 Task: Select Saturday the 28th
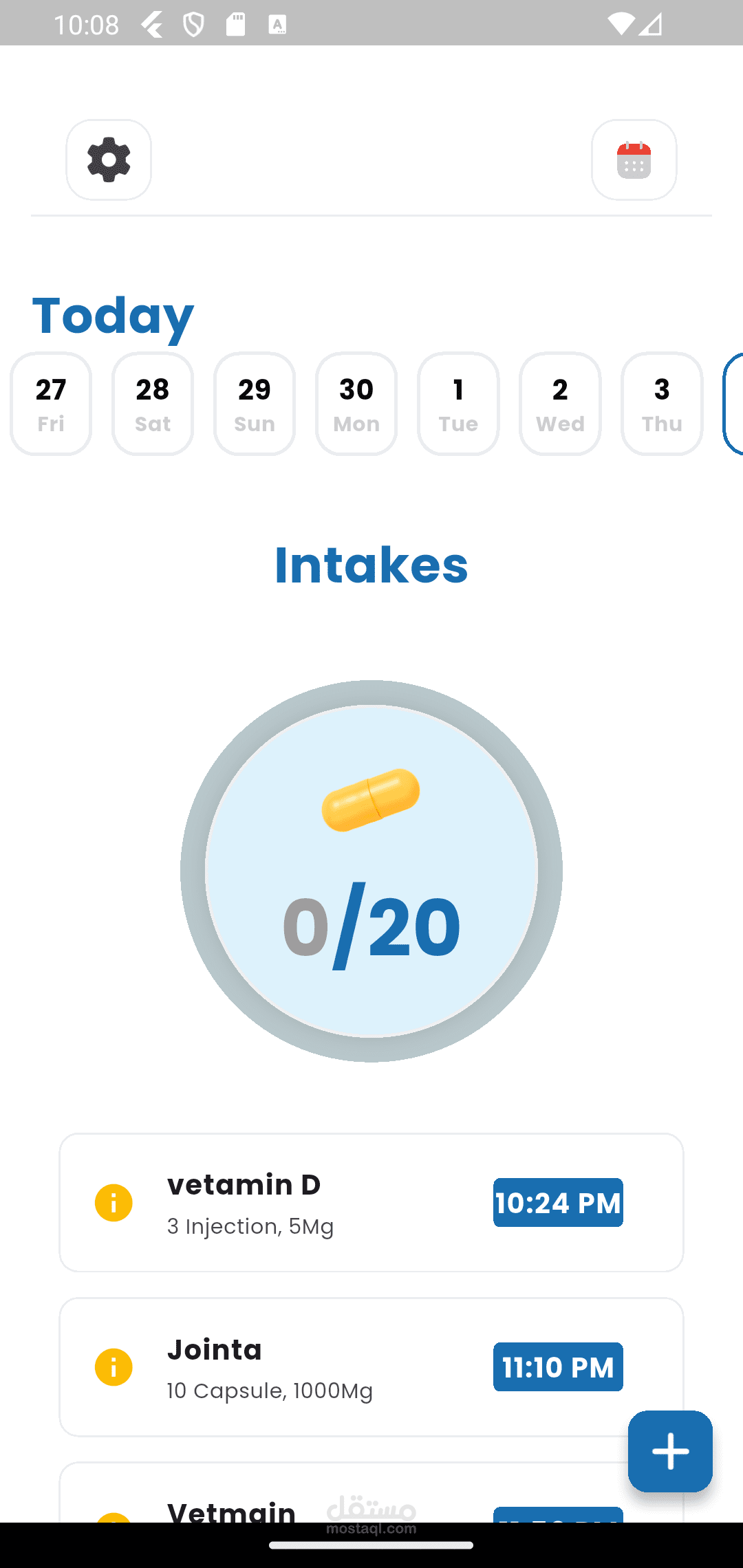tap(153, 404)
